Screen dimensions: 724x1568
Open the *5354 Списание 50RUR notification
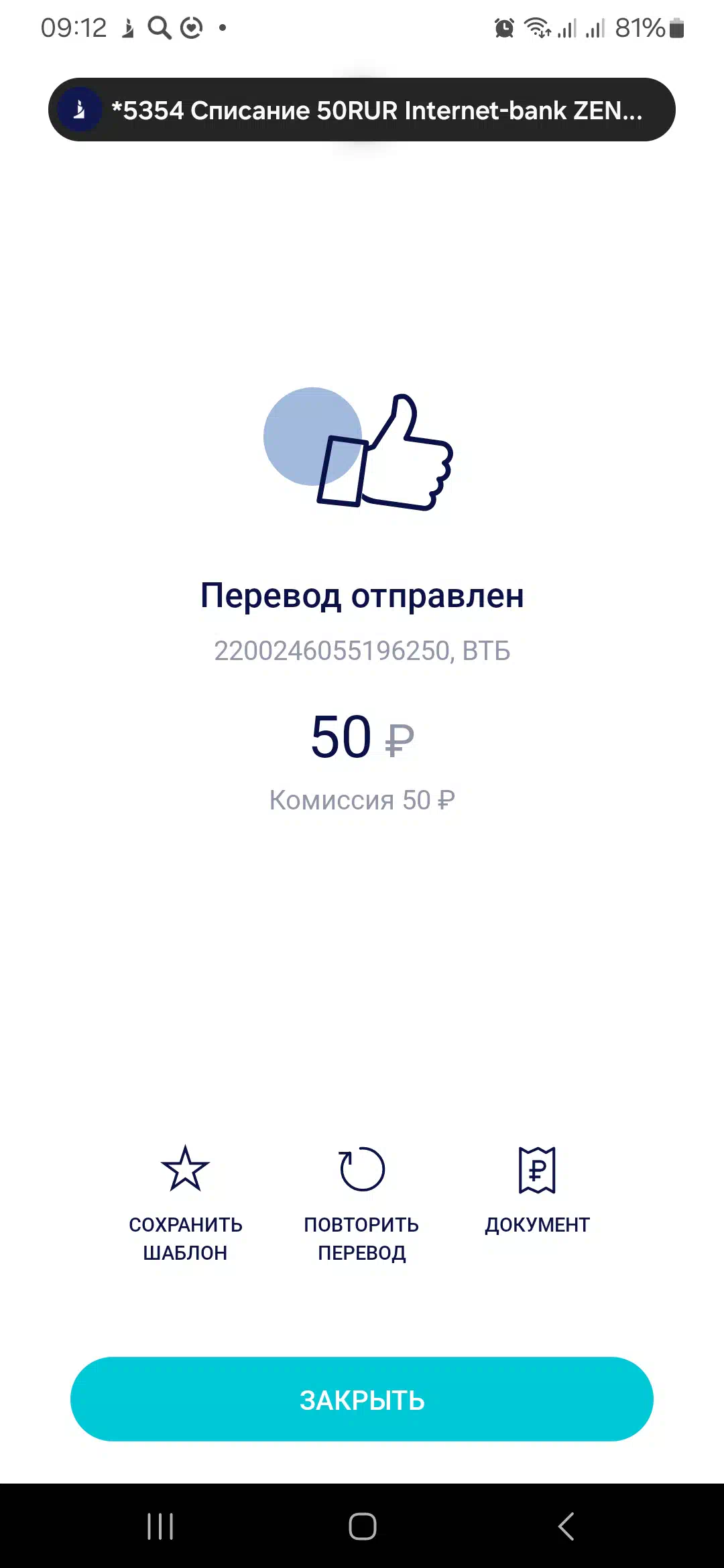coord(362,109)
